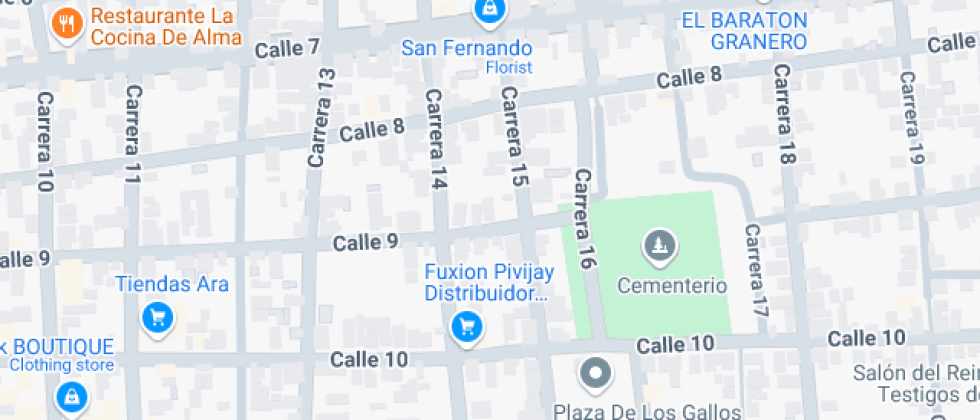Select the San Fernando florist marker
The image size is (980, 420).
[x=488, y=10]
